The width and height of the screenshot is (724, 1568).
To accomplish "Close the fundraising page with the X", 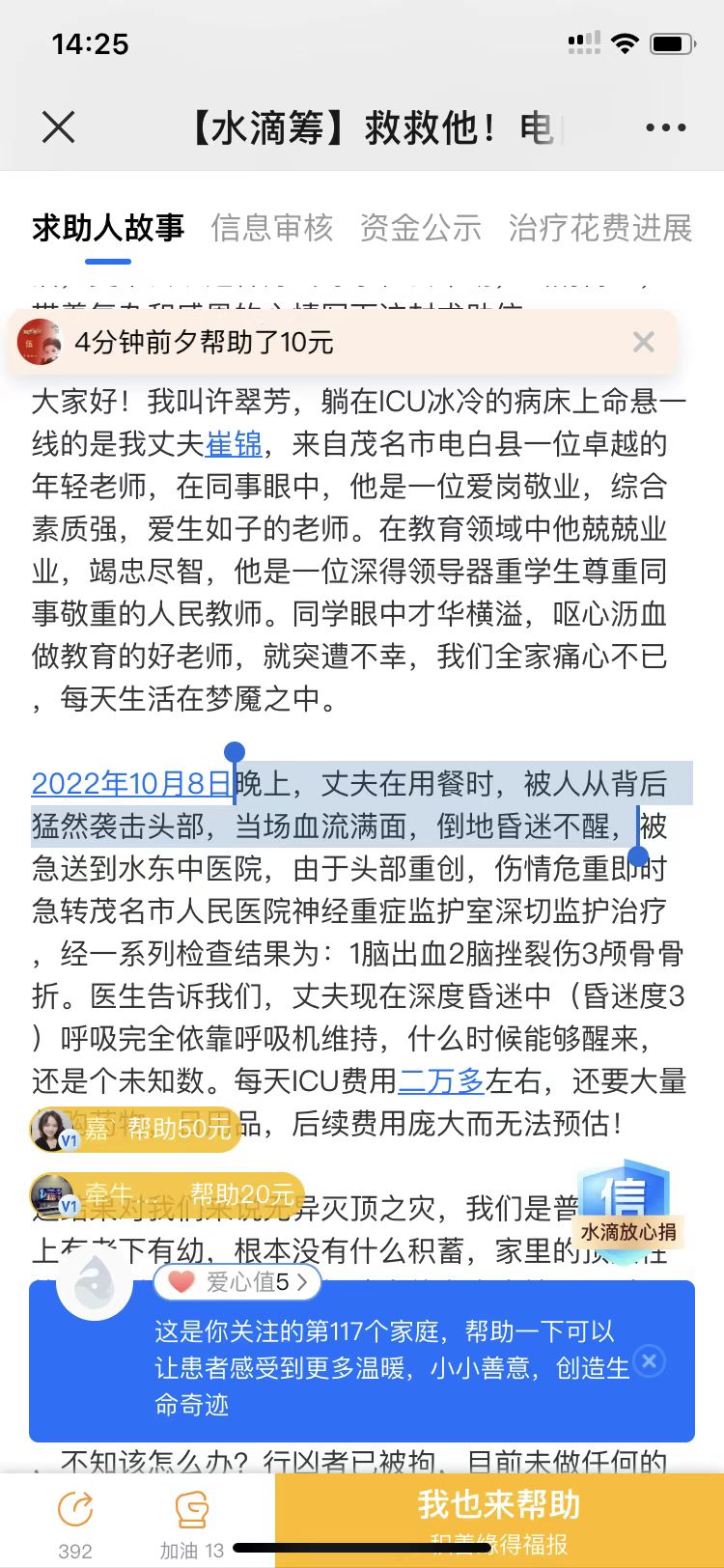I will tap(58, 126).
